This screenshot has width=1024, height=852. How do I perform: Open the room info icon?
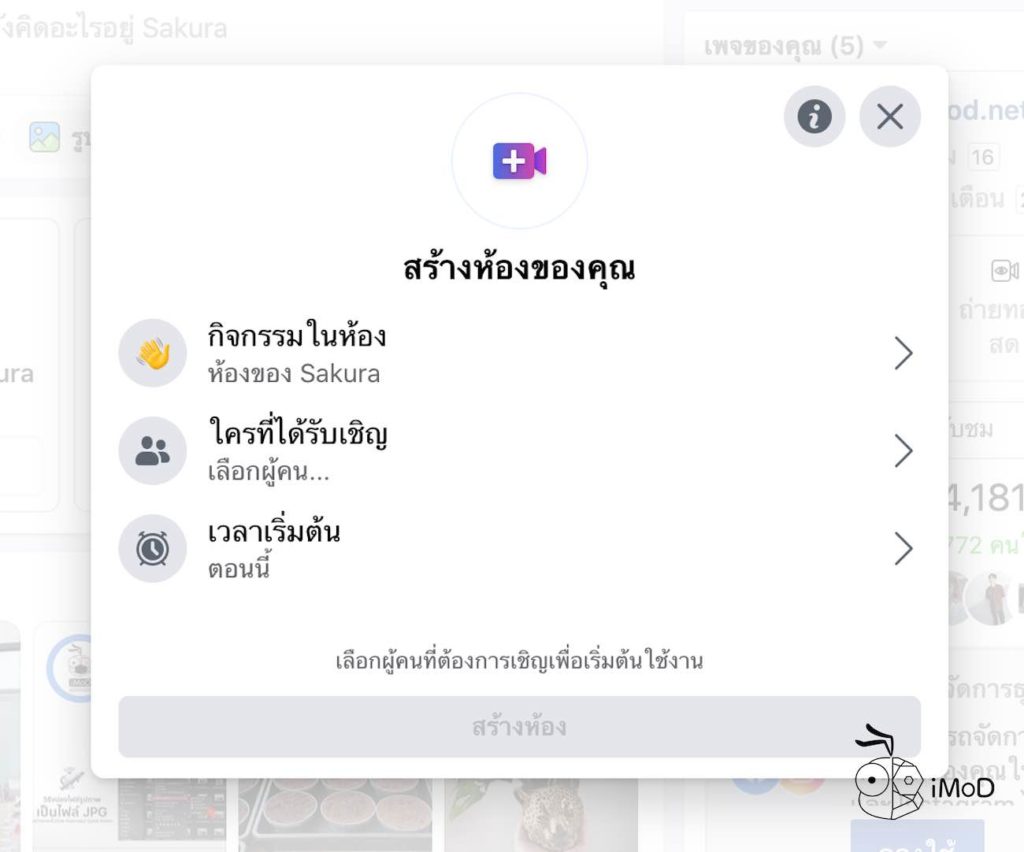tap(814, 117)
